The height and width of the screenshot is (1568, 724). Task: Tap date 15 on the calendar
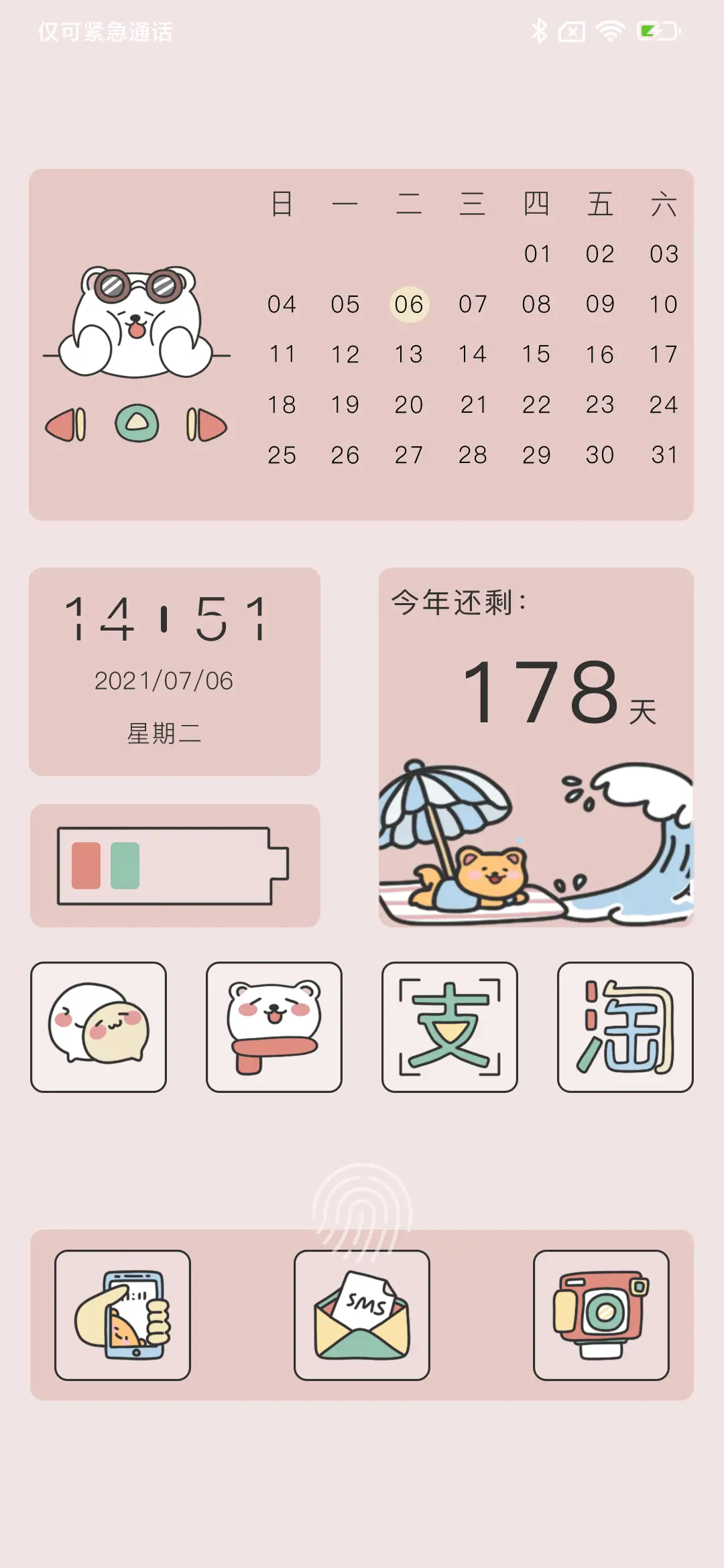536,354
